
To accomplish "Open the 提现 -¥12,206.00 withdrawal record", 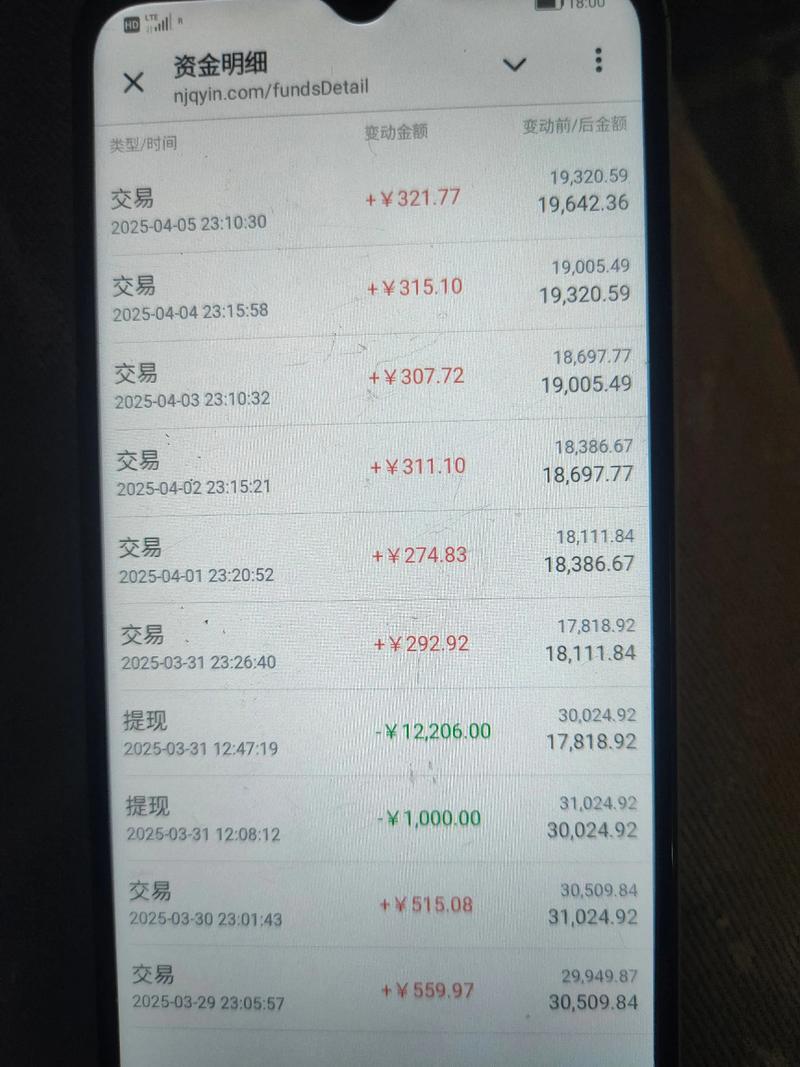I will click(x=380, y=732).
